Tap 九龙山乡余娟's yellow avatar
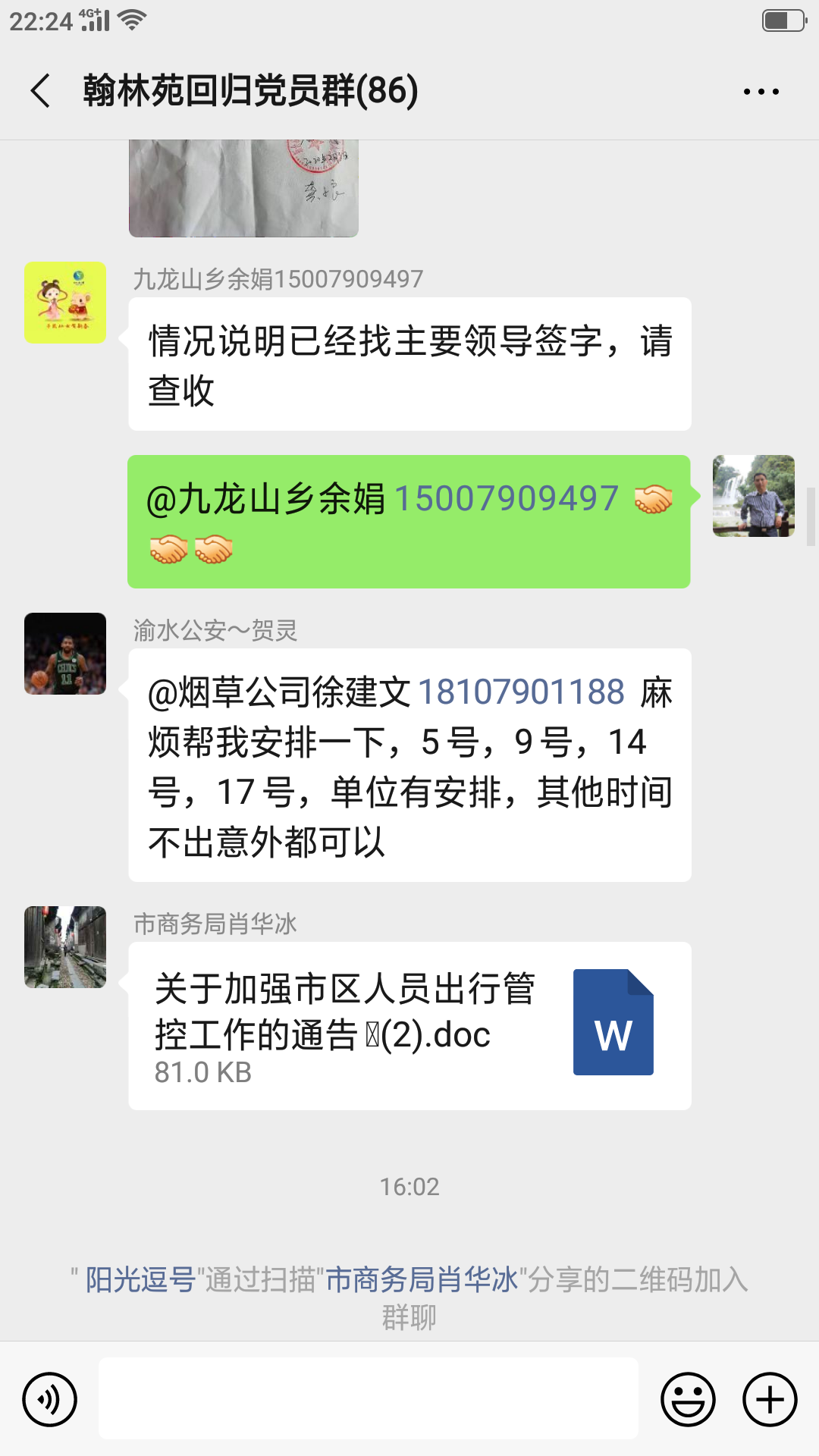The image size is (819, 1456). tap(65, 303)
